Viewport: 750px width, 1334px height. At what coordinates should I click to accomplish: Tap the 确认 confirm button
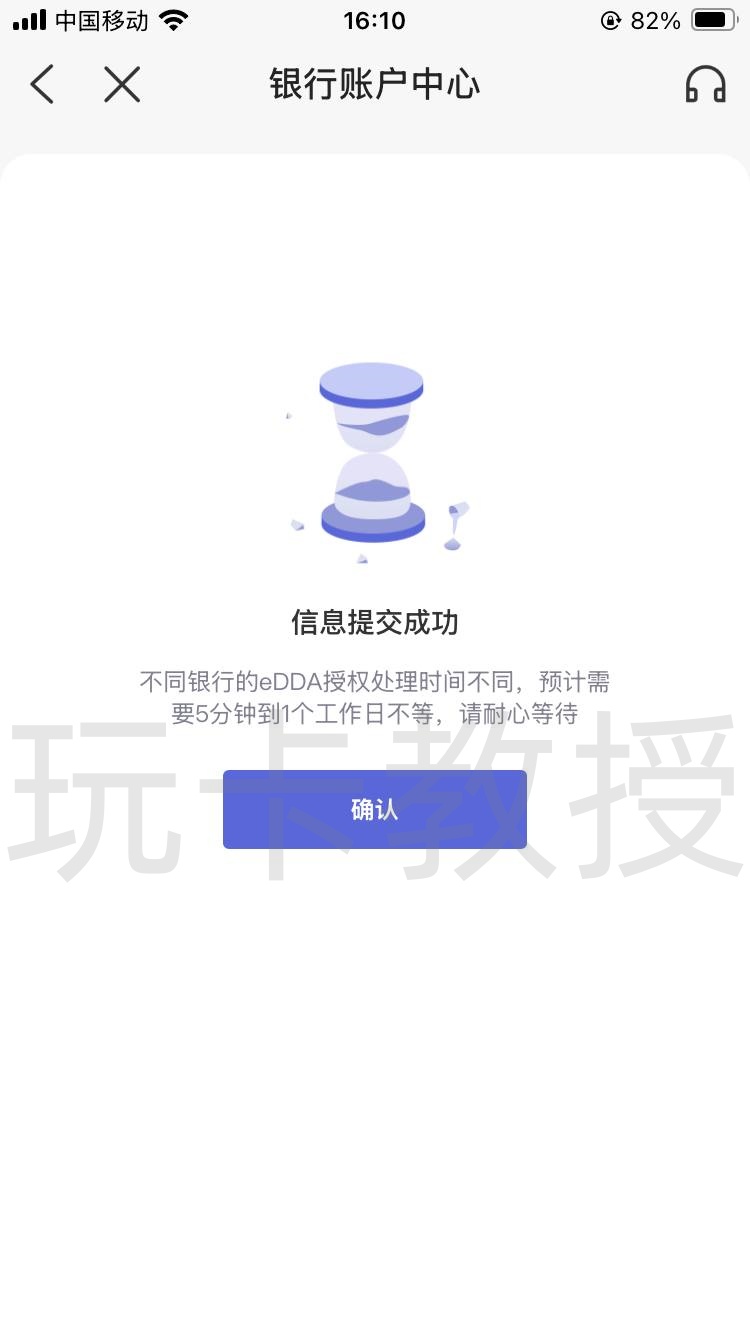coord(374,809)
